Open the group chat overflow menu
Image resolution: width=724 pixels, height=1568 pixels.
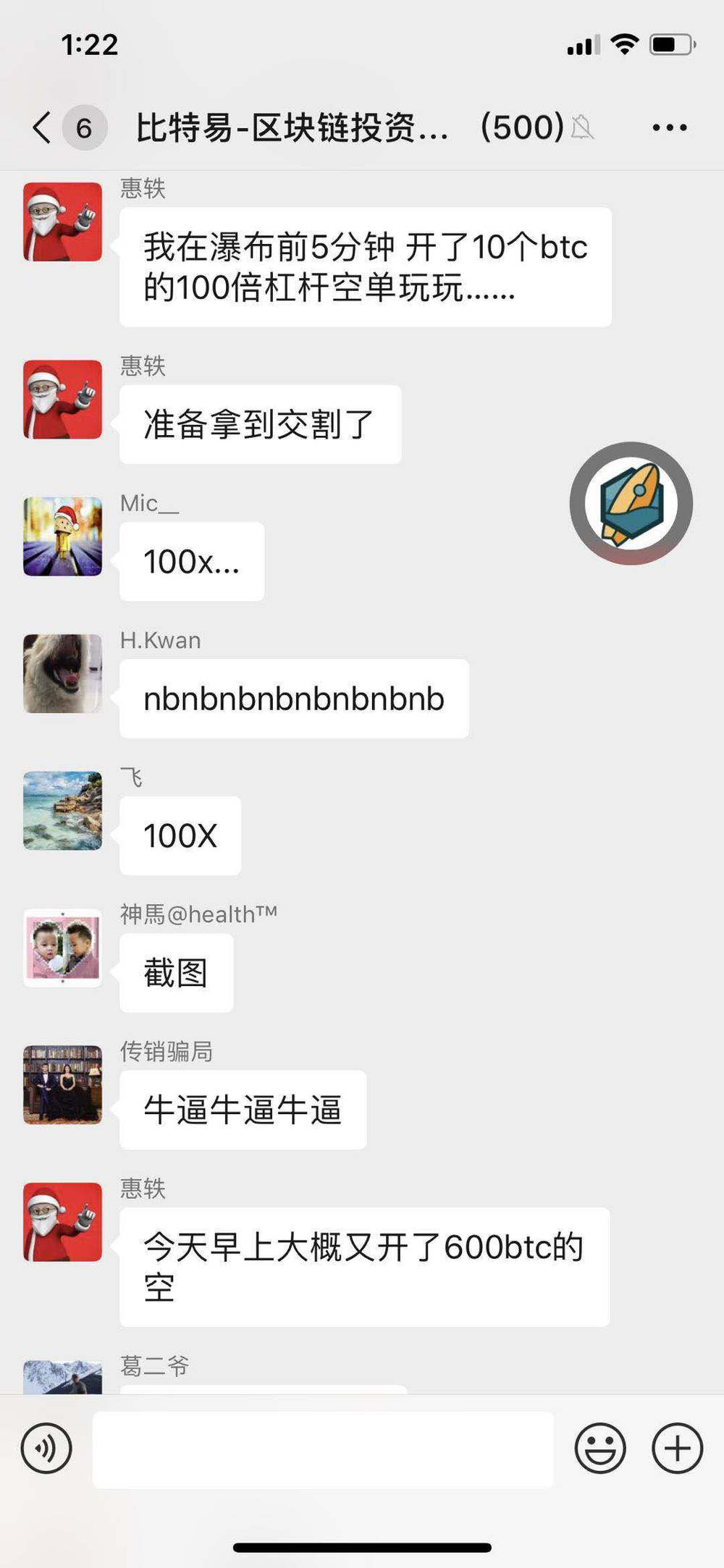[670, 127]
